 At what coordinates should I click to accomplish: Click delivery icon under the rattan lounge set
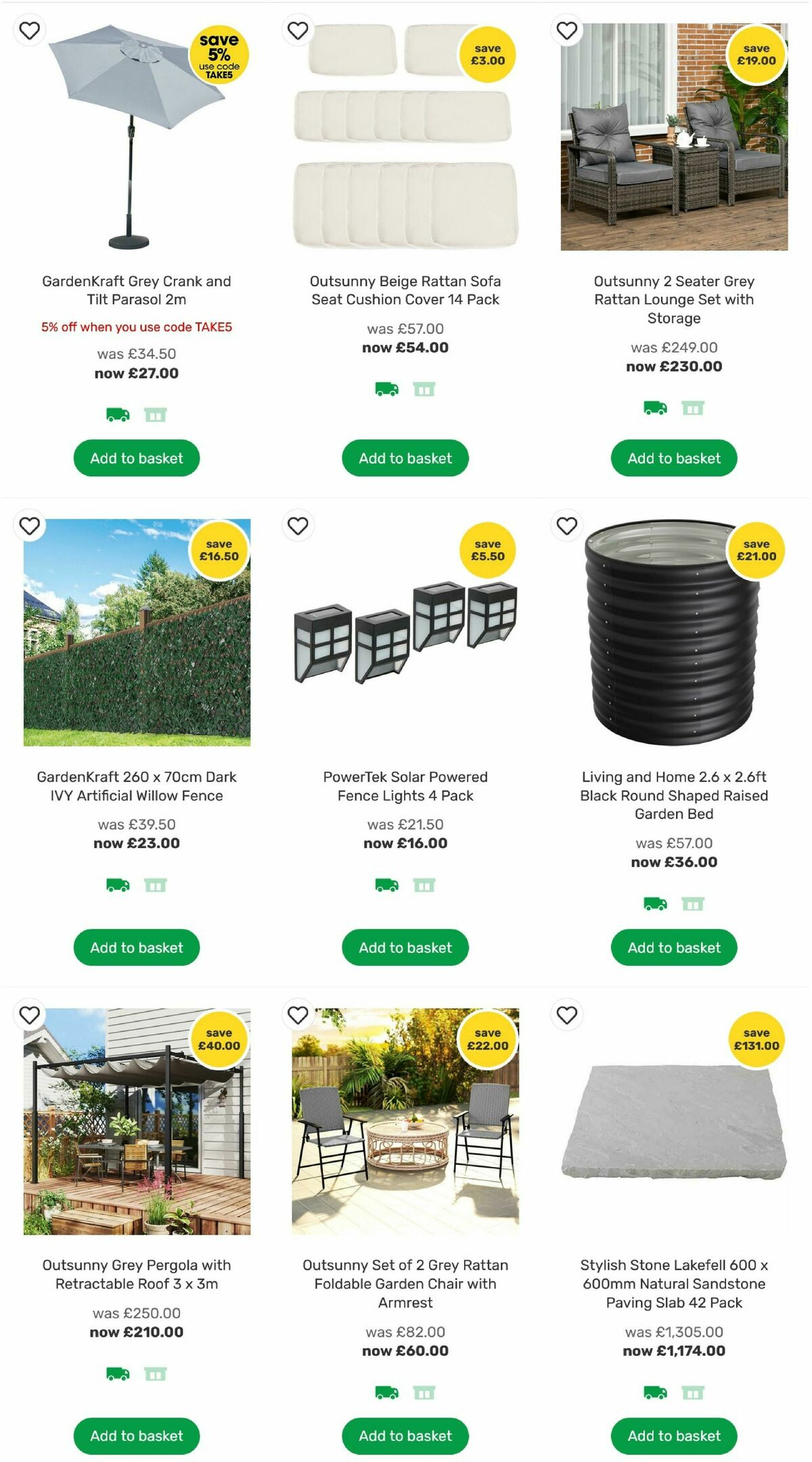click(x=654, y=406)
